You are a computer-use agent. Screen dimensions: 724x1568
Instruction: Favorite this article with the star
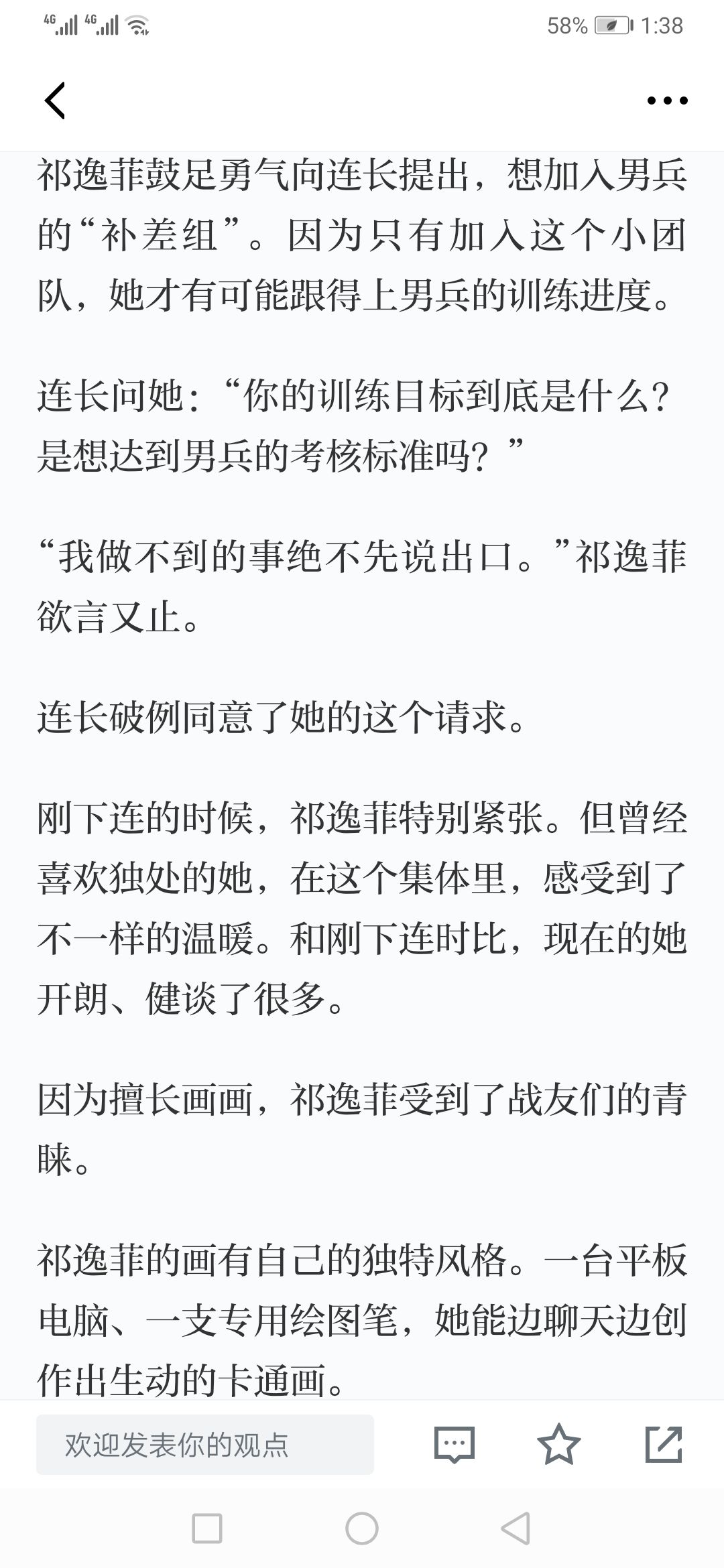click(558, 1444)
